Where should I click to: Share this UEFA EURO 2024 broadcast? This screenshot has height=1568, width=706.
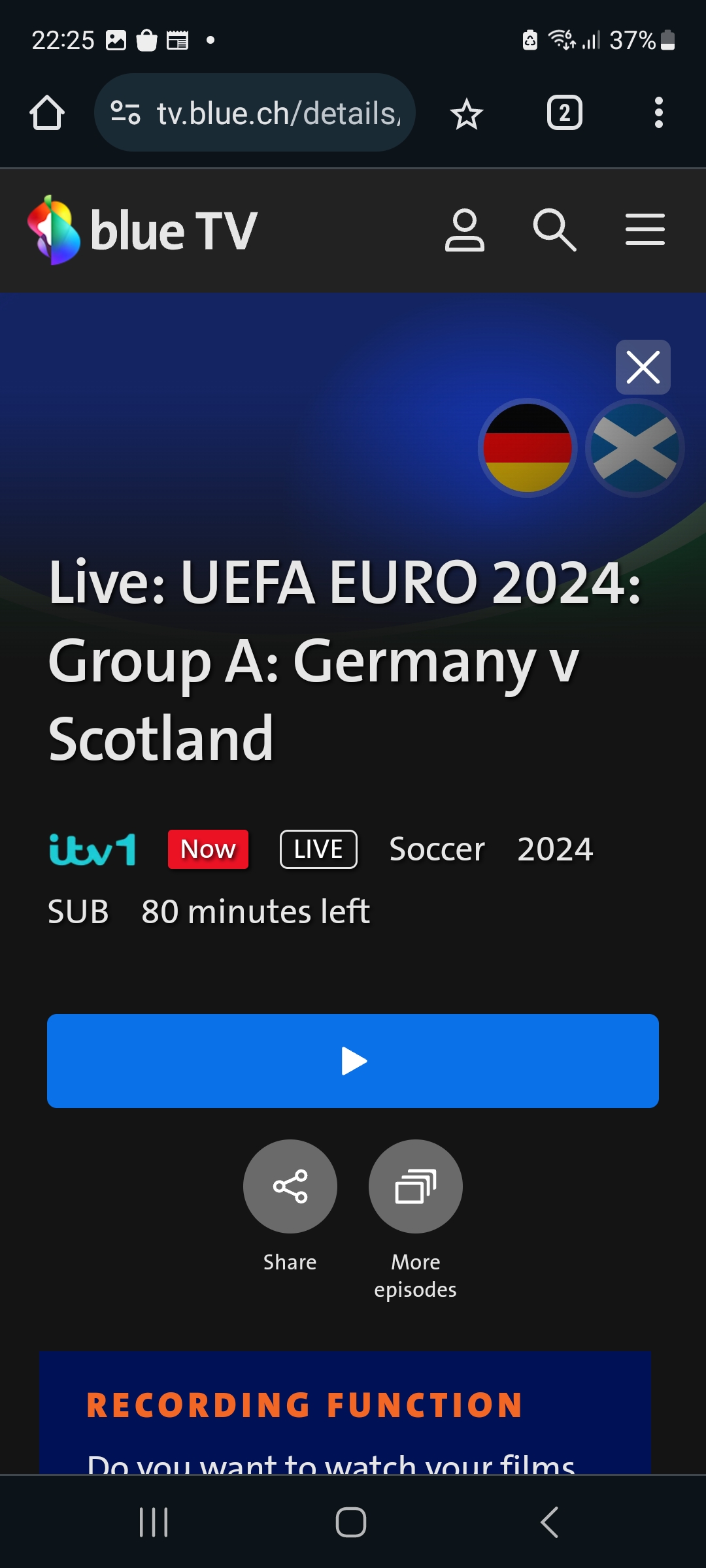(290, 1186)
